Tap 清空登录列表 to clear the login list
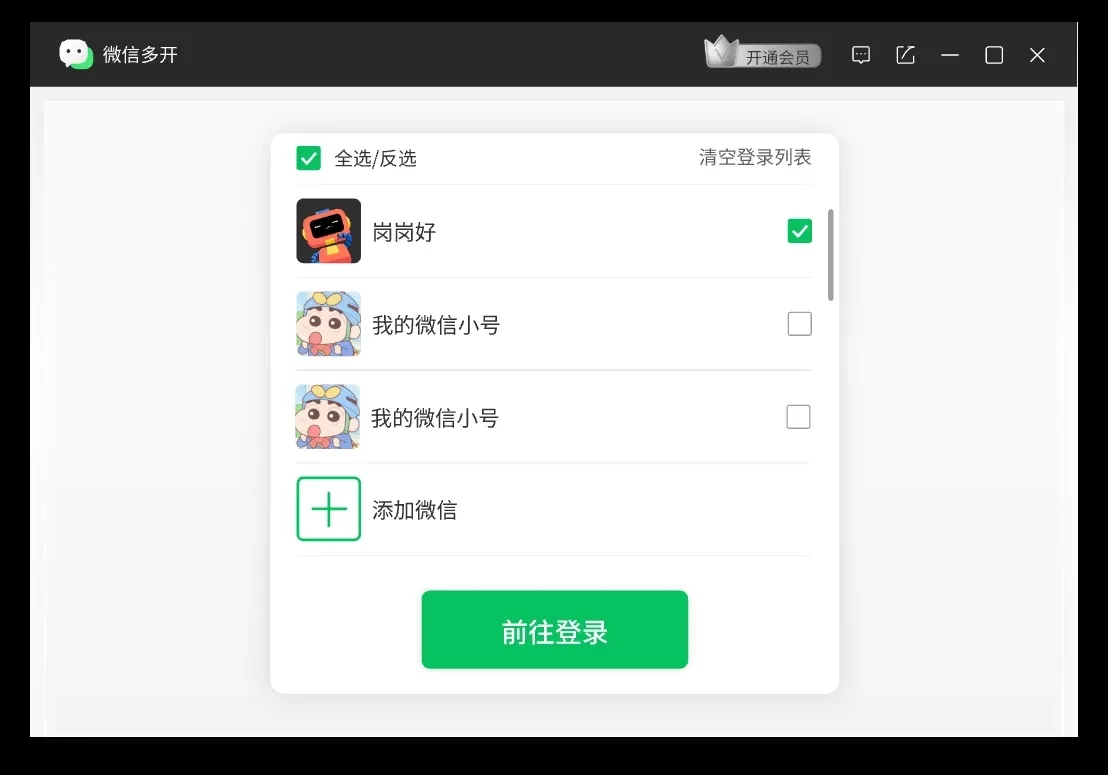 [x=755, y=157]
